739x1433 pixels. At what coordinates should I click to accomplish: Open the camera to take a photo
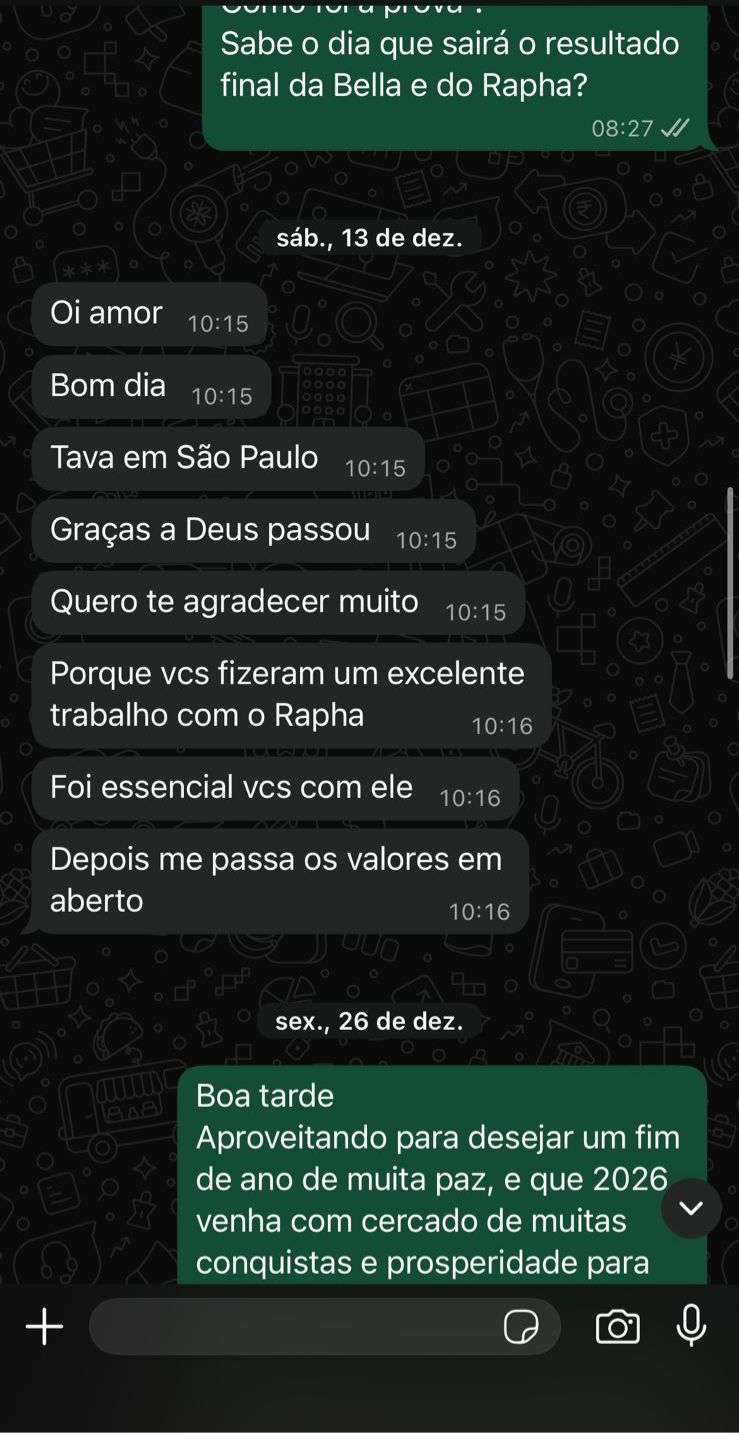pyautogui.click(x=617, y=1327)
